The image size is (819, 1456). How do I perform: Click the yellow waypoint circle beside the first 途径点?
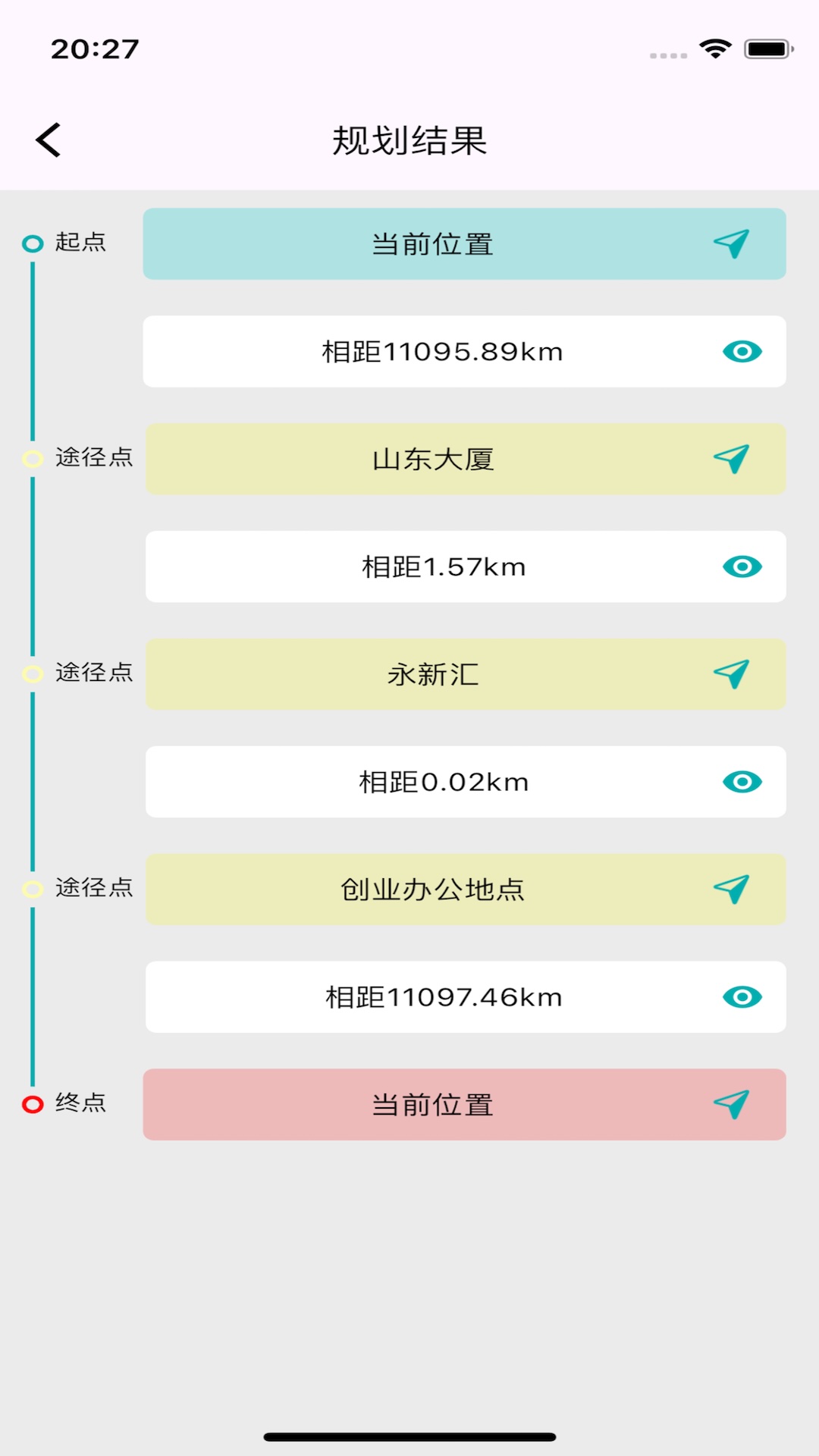[x=33, y=459]
